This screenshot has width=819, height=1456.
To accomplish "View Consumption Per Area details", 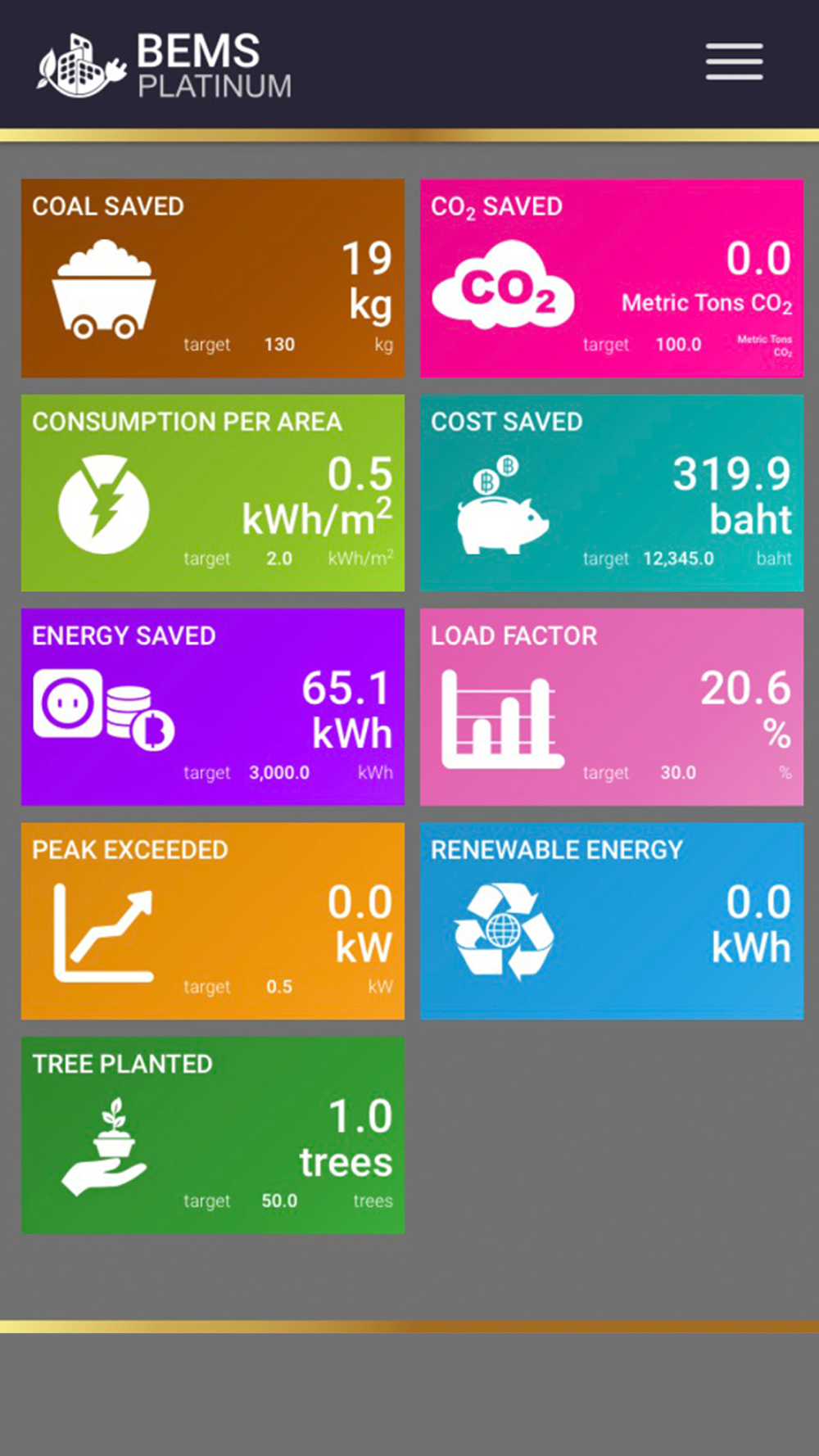I will [213, 493].
